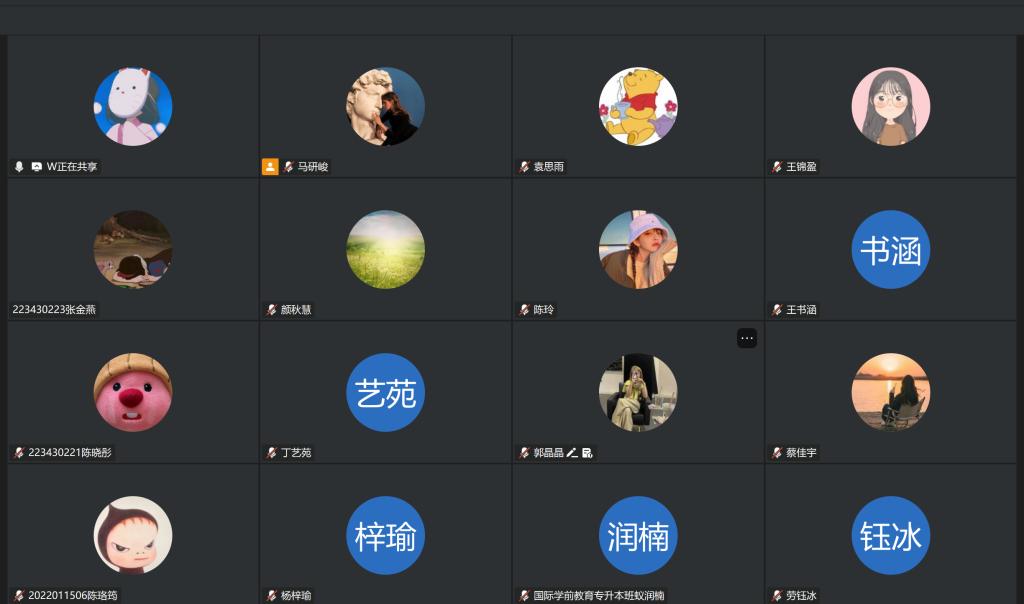Select 蔡佳宇's participant tile
This screenshot has height=604, width=1024.
coord(891,392)
